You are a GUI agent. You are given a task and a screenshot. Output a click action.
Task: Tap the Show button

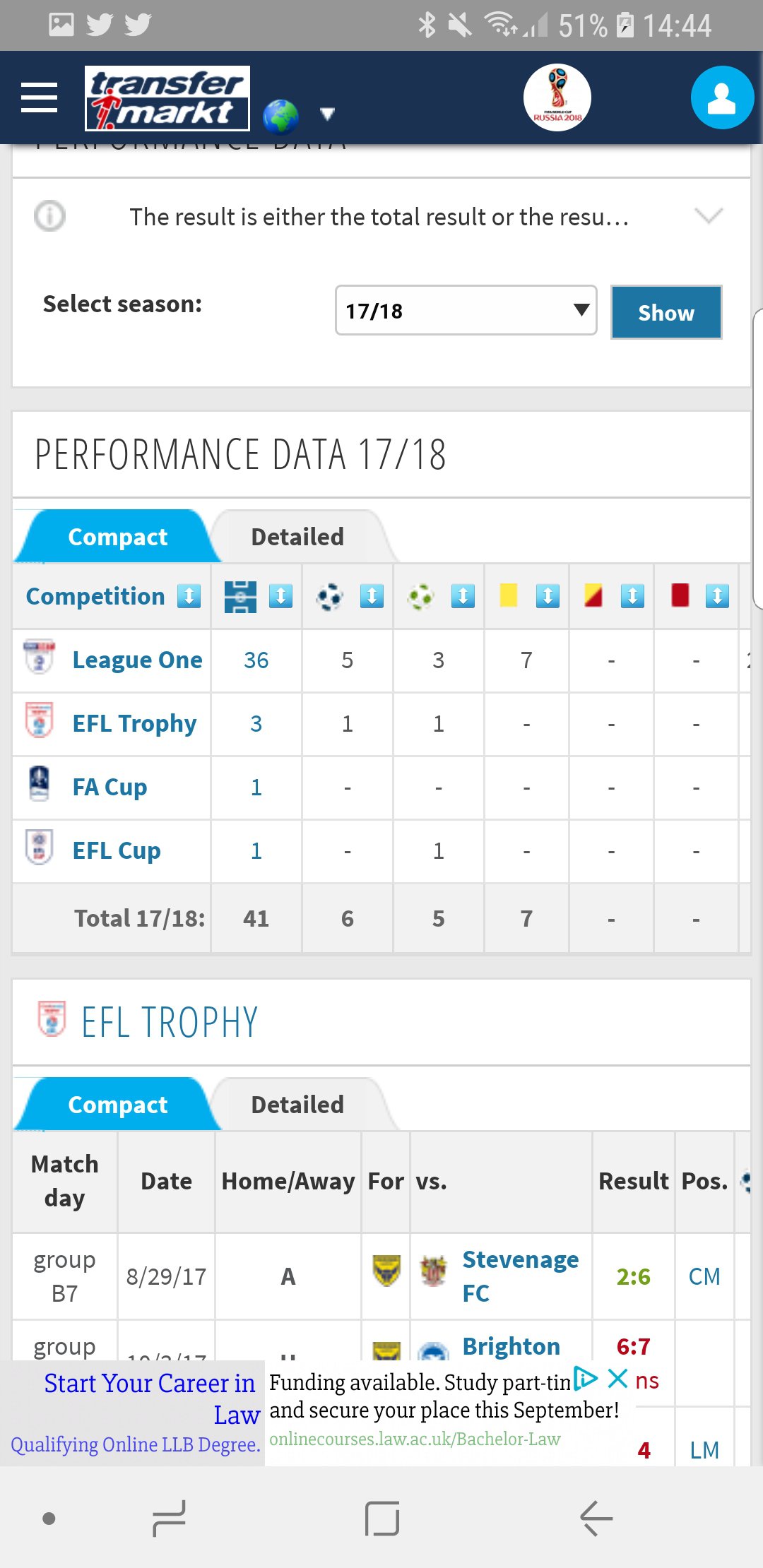click(666, 312)
